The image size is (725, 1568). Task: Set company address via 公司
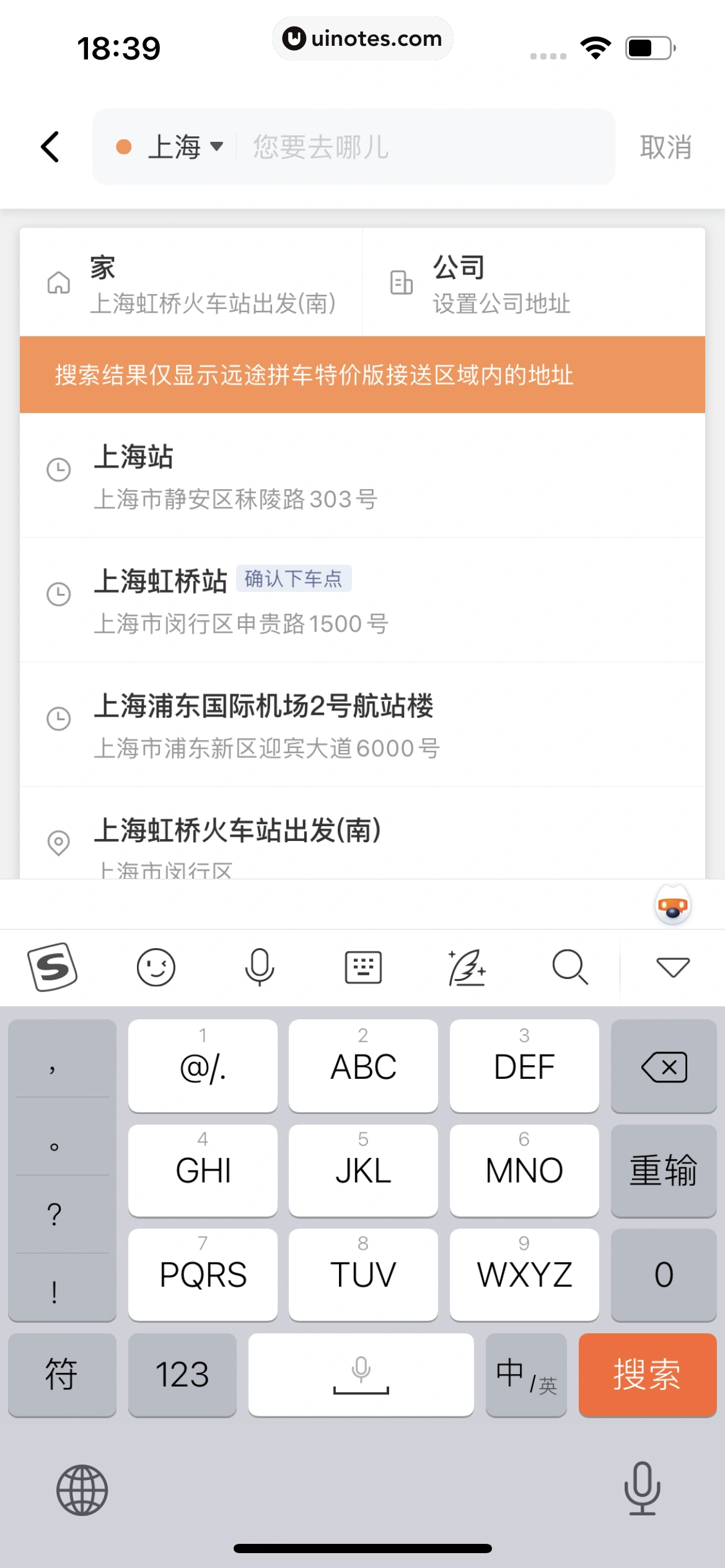533,284
